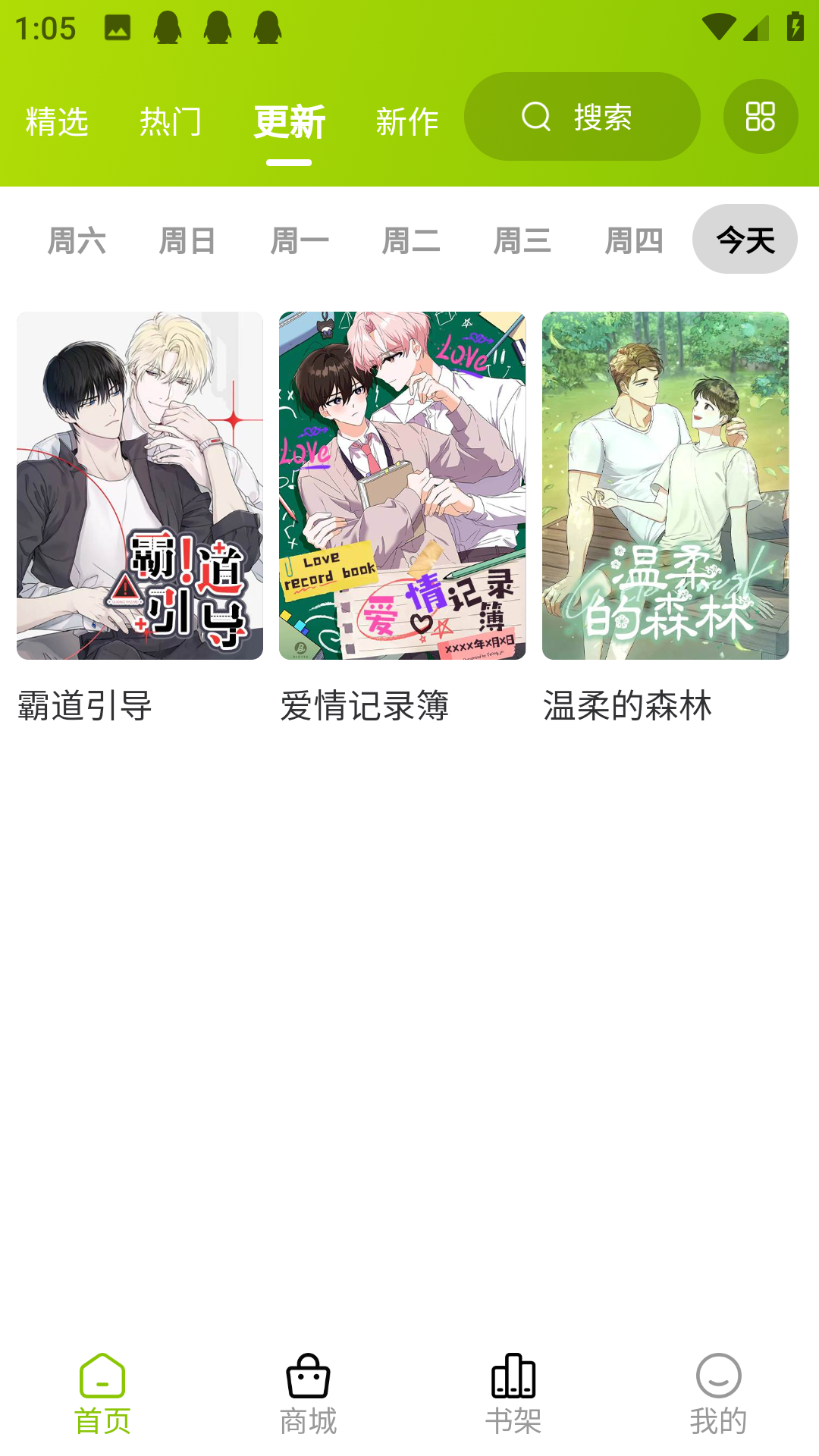Show updates for 周三
This screenshot has height=1456, width=819.
(522, 240)
